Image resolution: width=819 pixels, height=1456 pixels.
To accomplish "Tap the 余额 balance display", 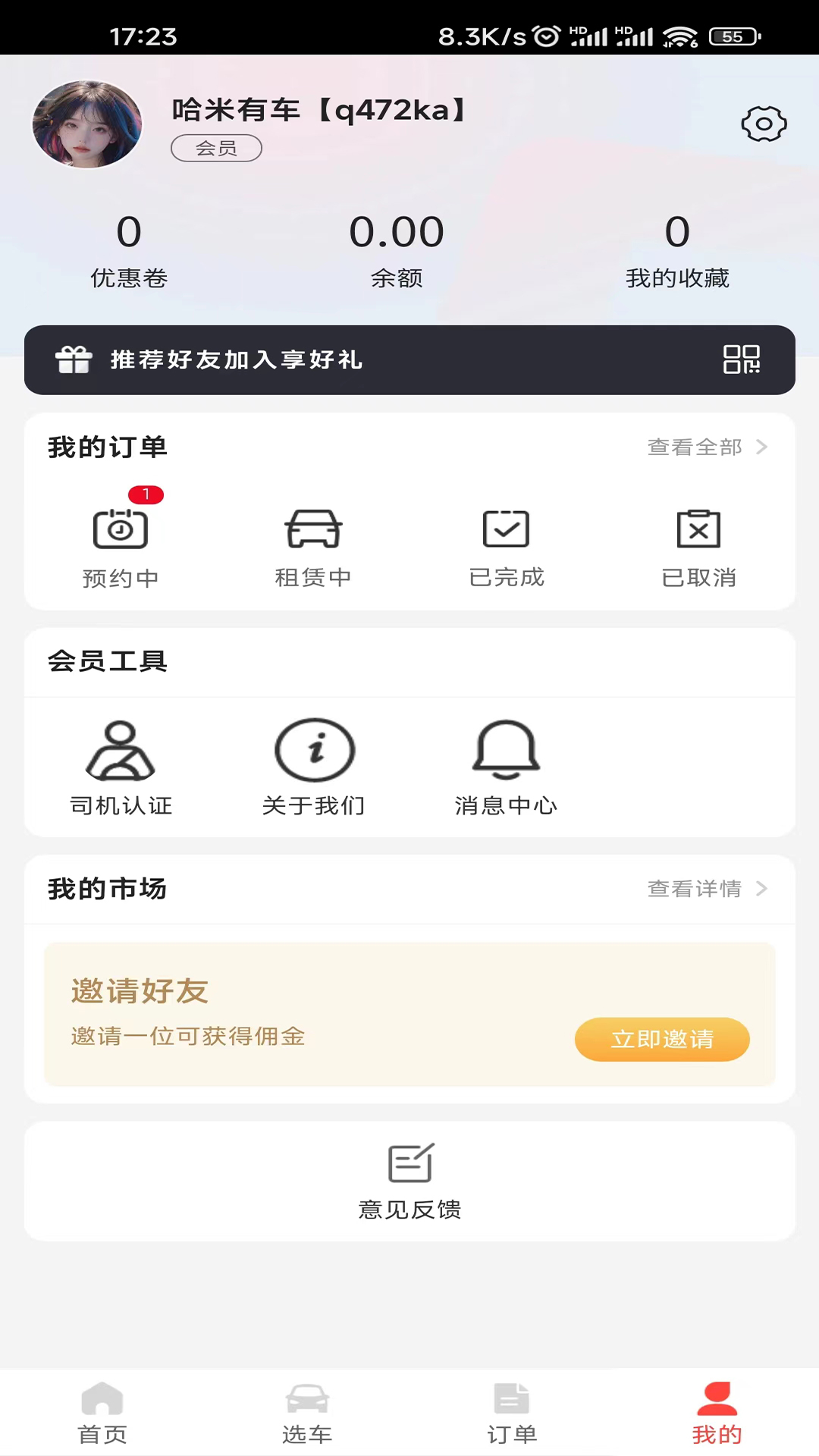I will [397, 250].
